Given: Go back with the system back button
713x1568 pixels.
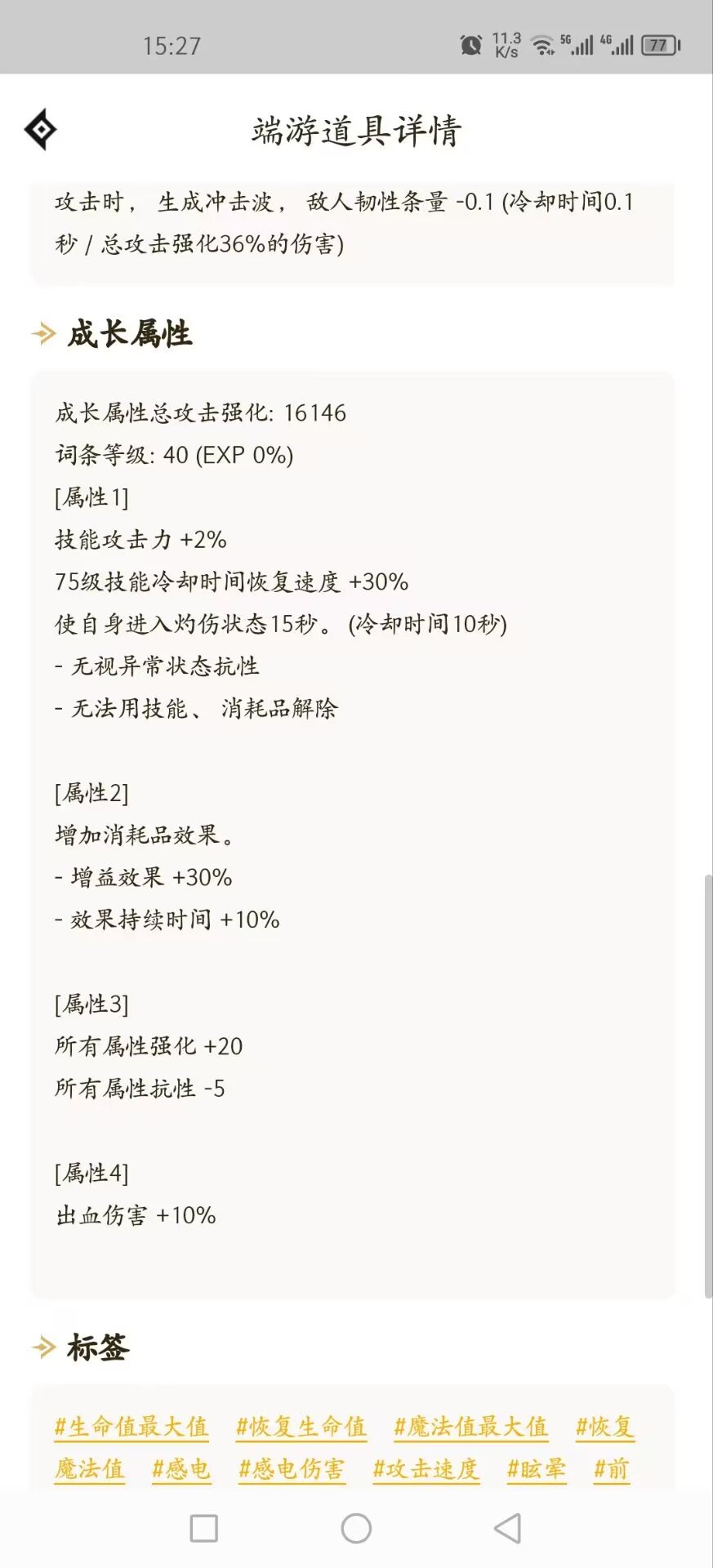Looking at the screenshot, I should click(507, 1528).
